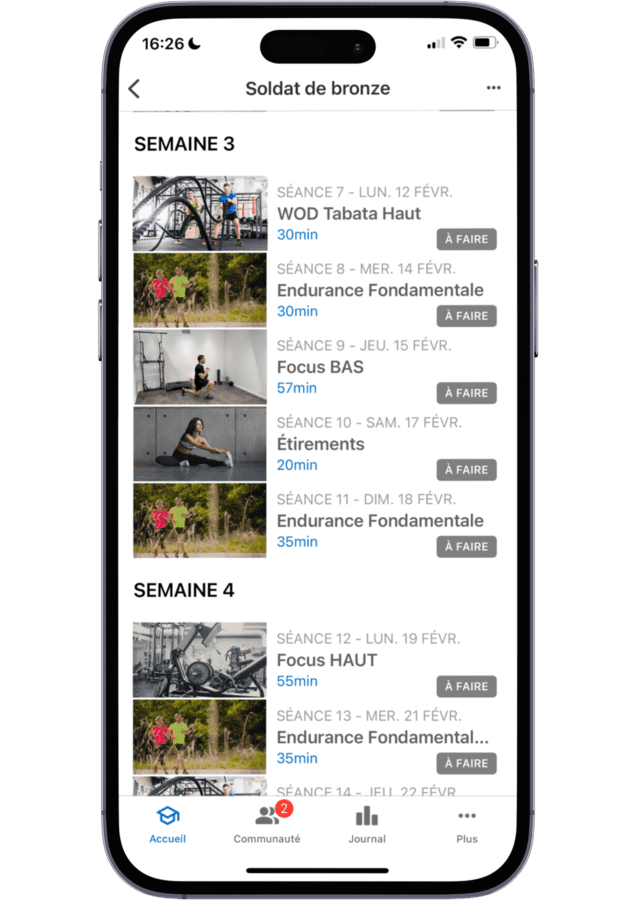Open Séance 9 Focus BAS

[320, 367]
